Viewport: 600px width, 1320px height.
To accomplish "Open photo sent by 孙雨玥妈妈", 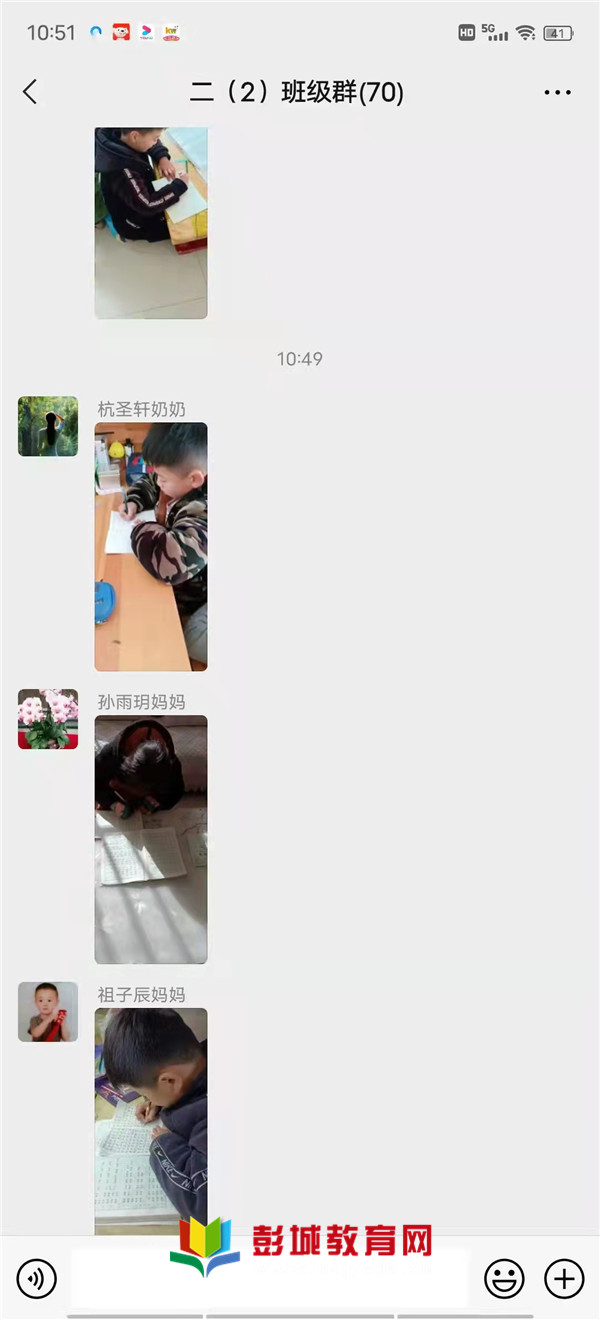I will click(151, 839).
